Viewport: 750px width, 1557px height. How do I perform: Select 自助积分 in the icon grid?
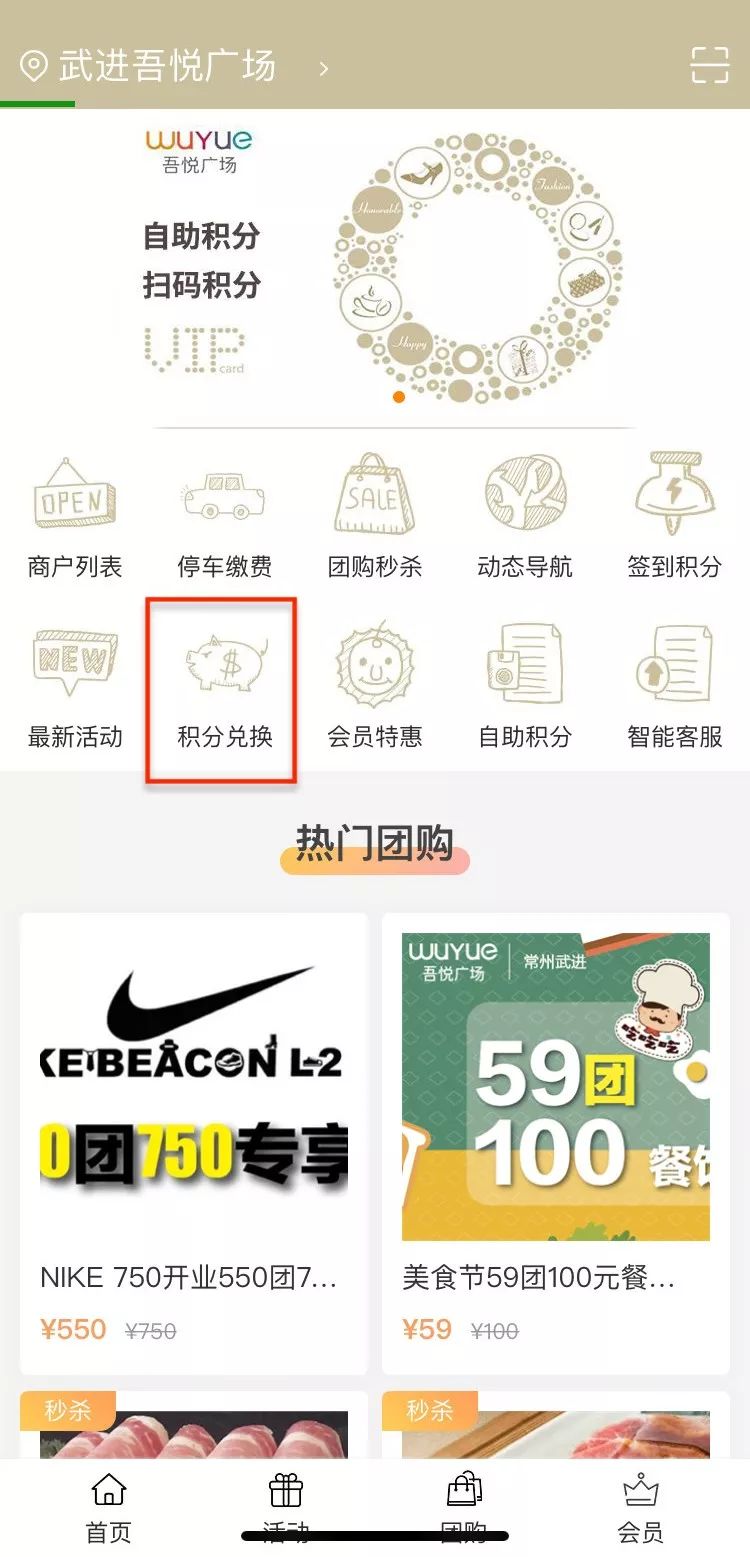click(525, 686)
